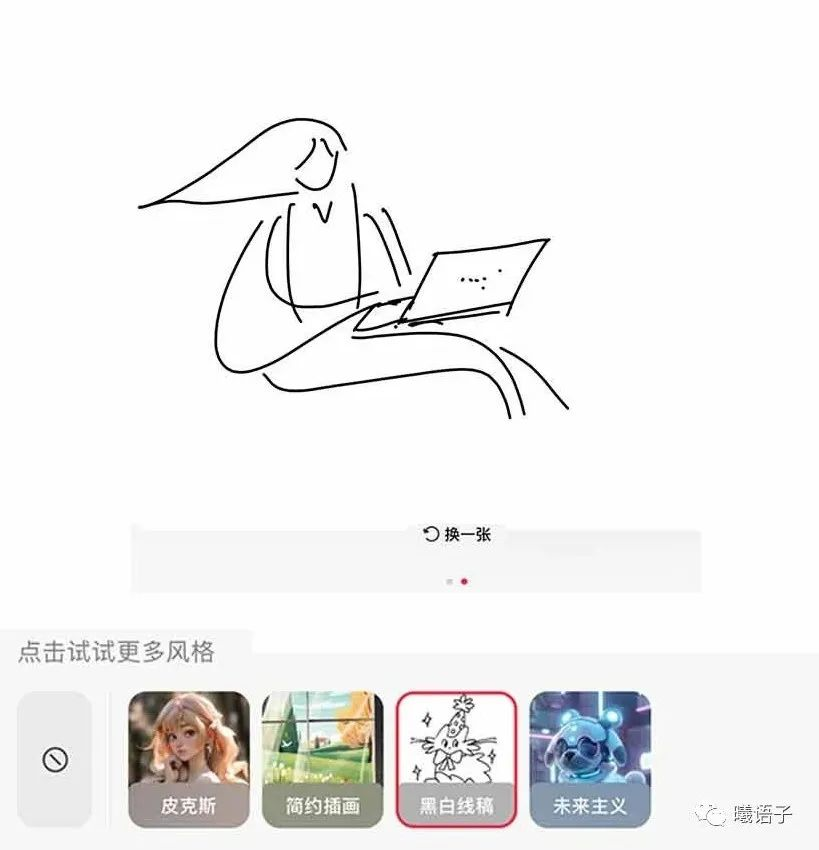This screenshot has height=850, width=819.
Task: Select the no-style option icon
Action: [54, 760]
